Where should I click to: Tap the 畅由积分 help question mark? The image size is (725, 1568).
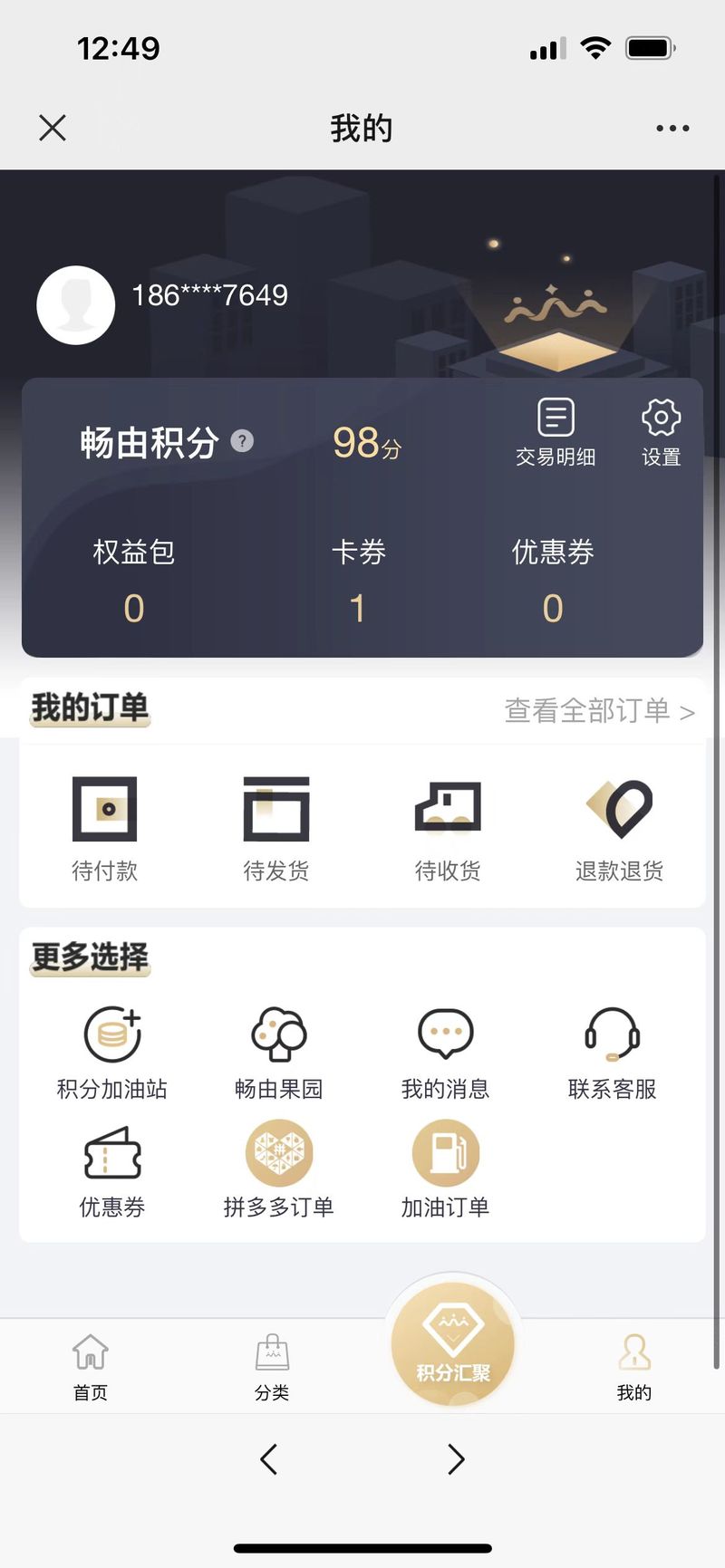point(242,441)
